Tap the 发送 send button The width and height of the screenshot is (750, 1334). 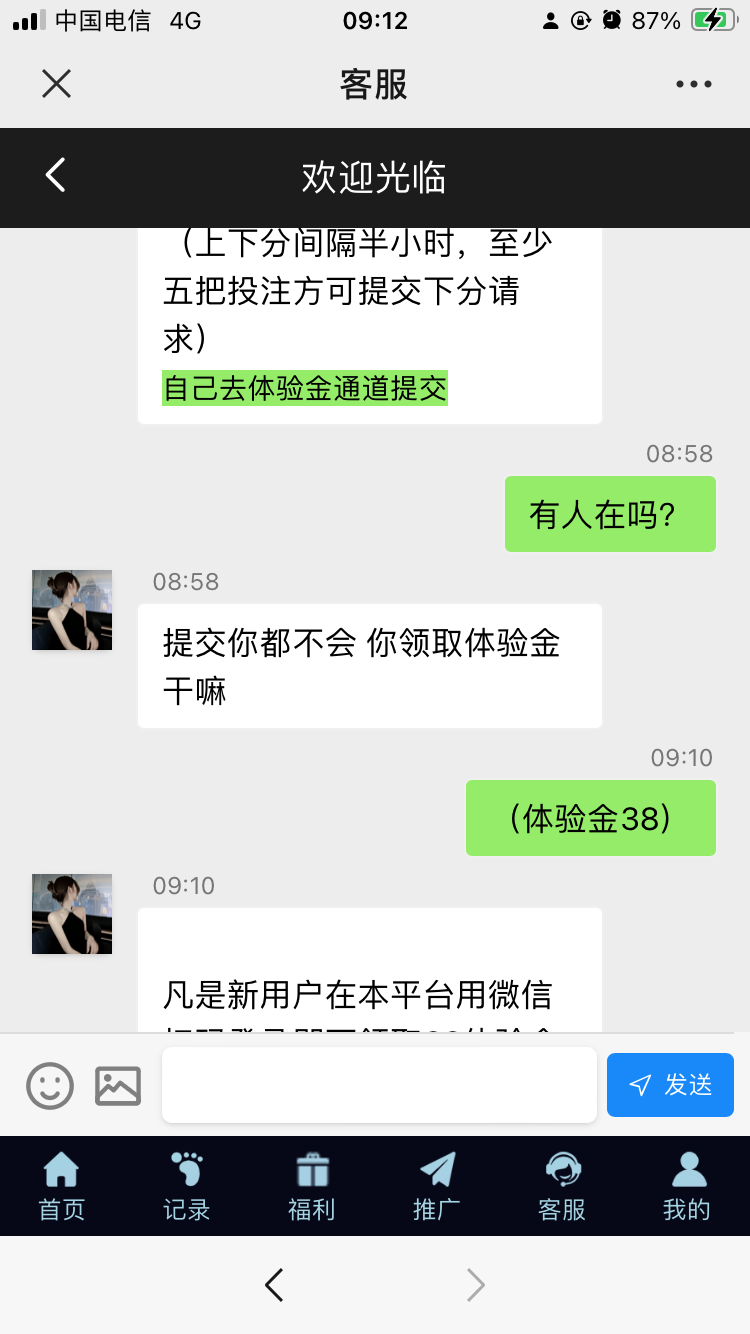click(670, 1085)
